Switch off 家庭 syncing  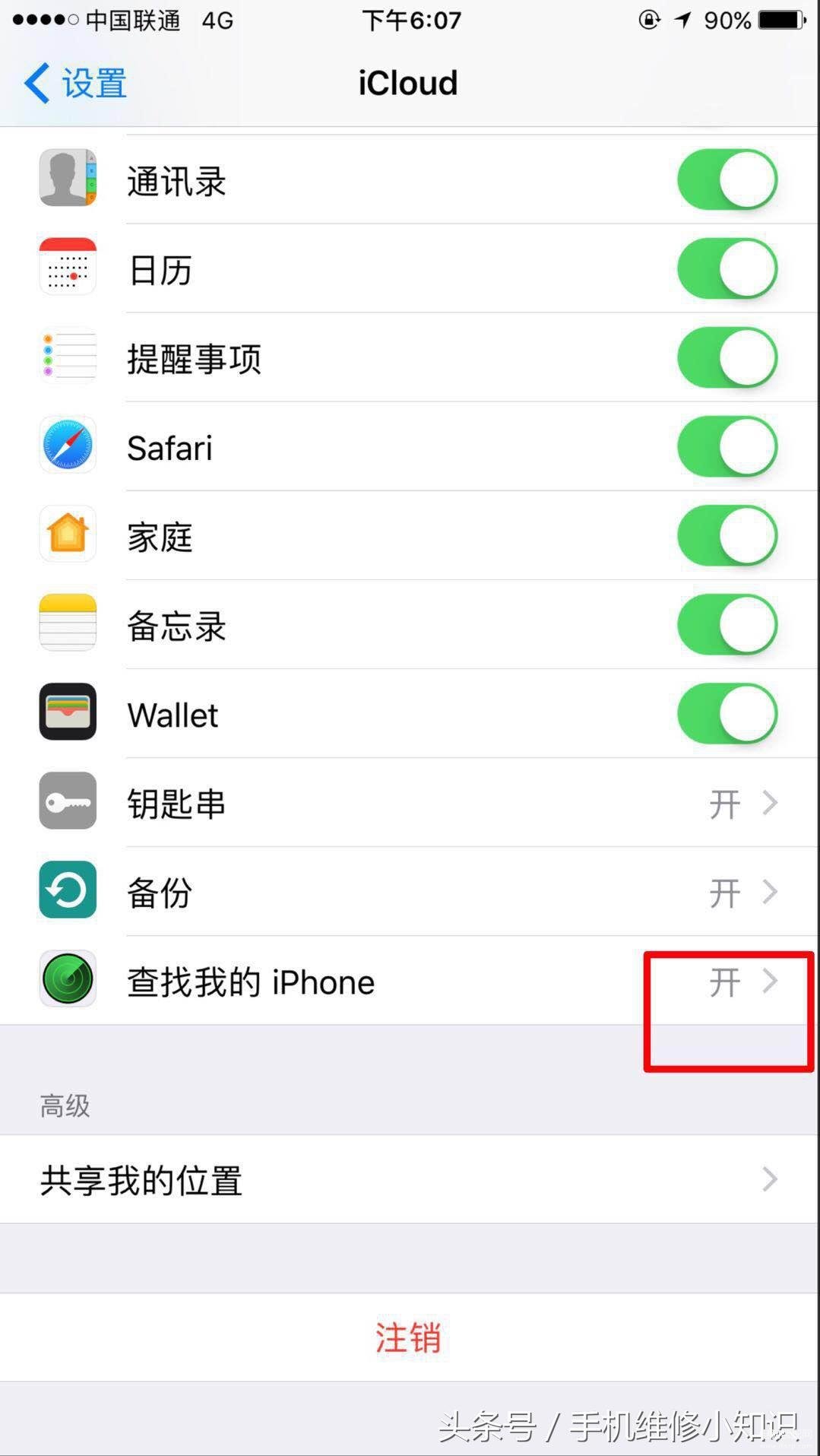[727, 535]
